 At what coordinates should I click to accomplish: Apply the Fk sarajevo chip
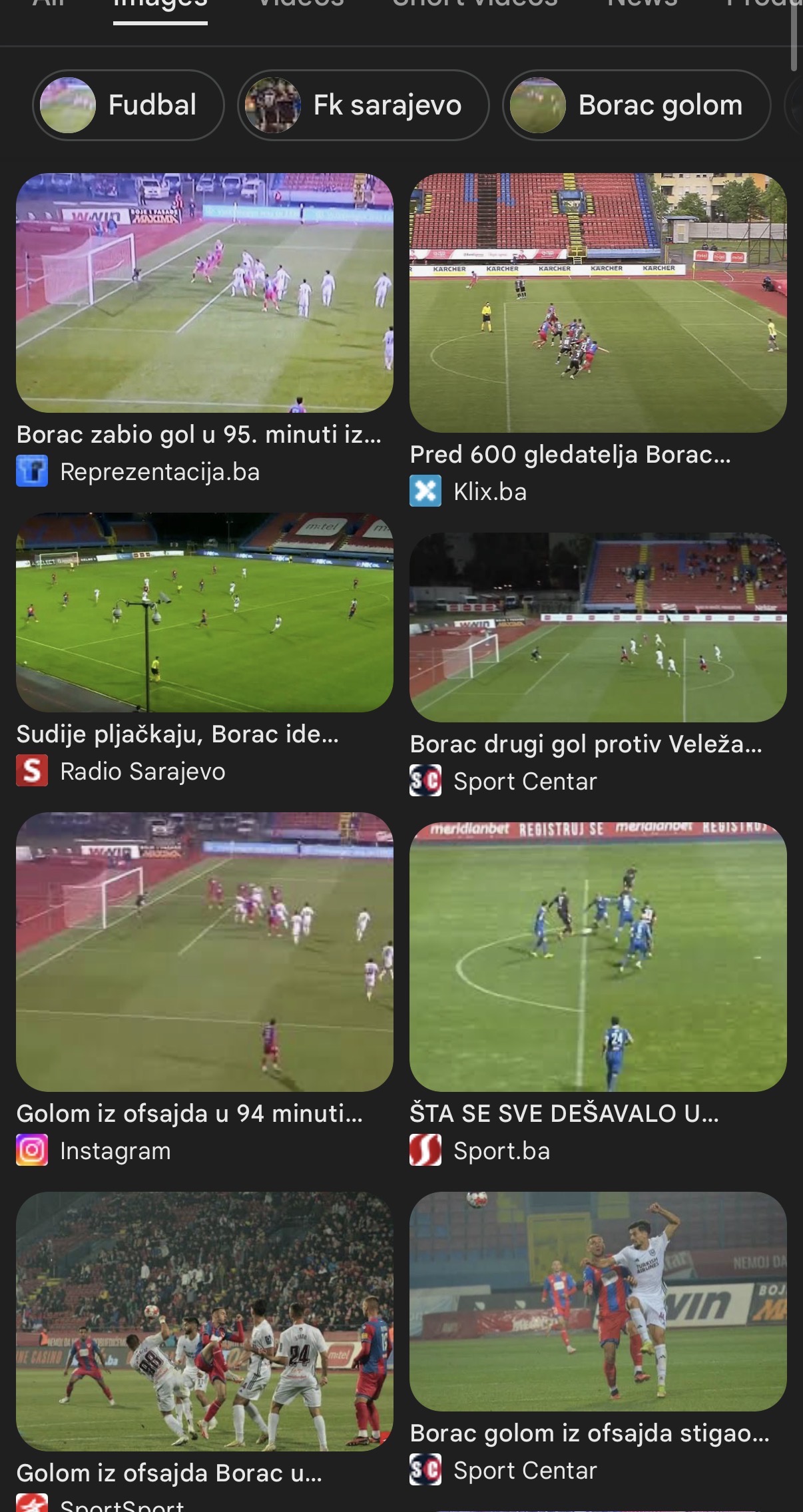click(364, 105)
